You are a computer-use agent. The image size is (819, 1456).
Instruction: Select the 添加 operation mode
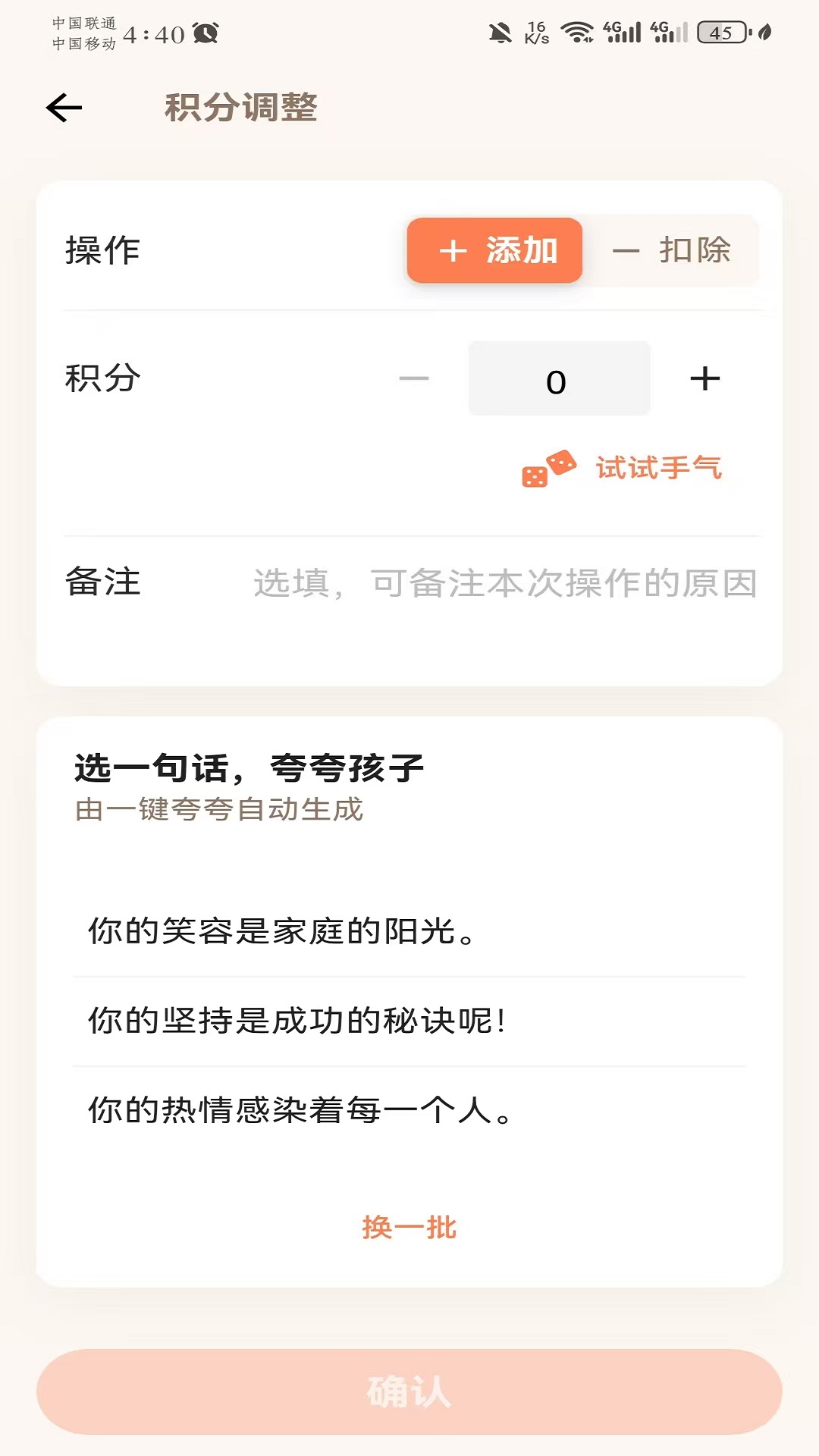494,251
